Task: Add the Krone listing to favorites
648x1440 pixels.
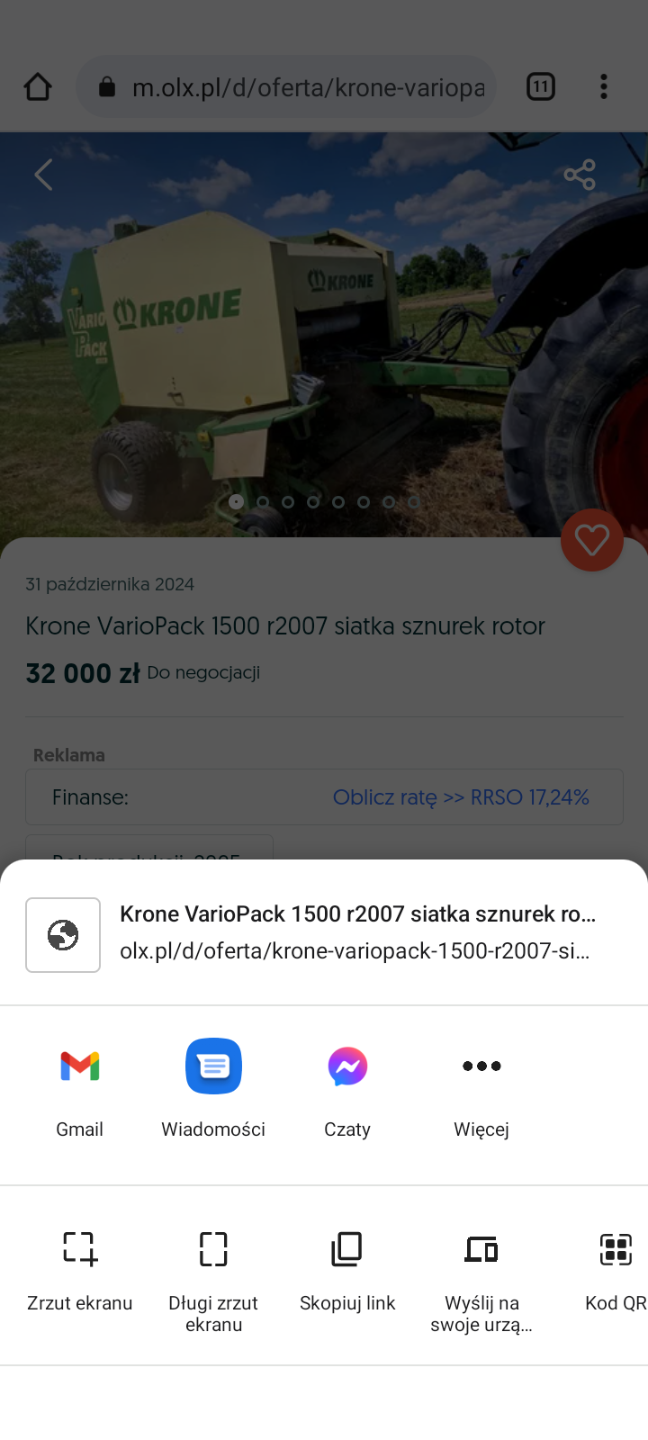Action: [x=591, y=541]
